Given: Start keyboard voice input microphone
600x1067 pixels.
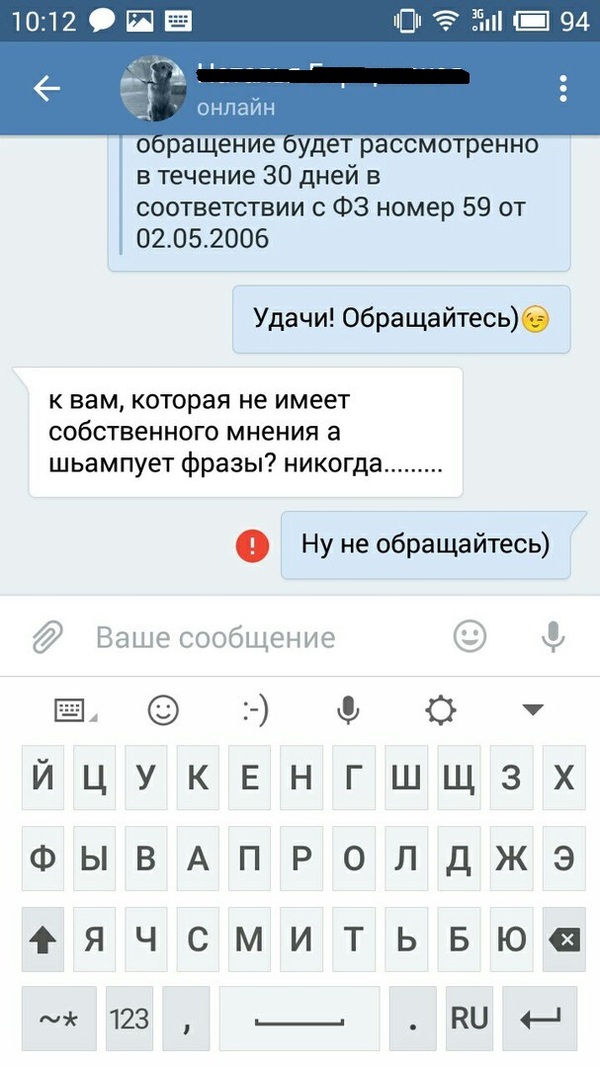Looking at the screenshot, I should pyautogui.click(x=348, y=710).
